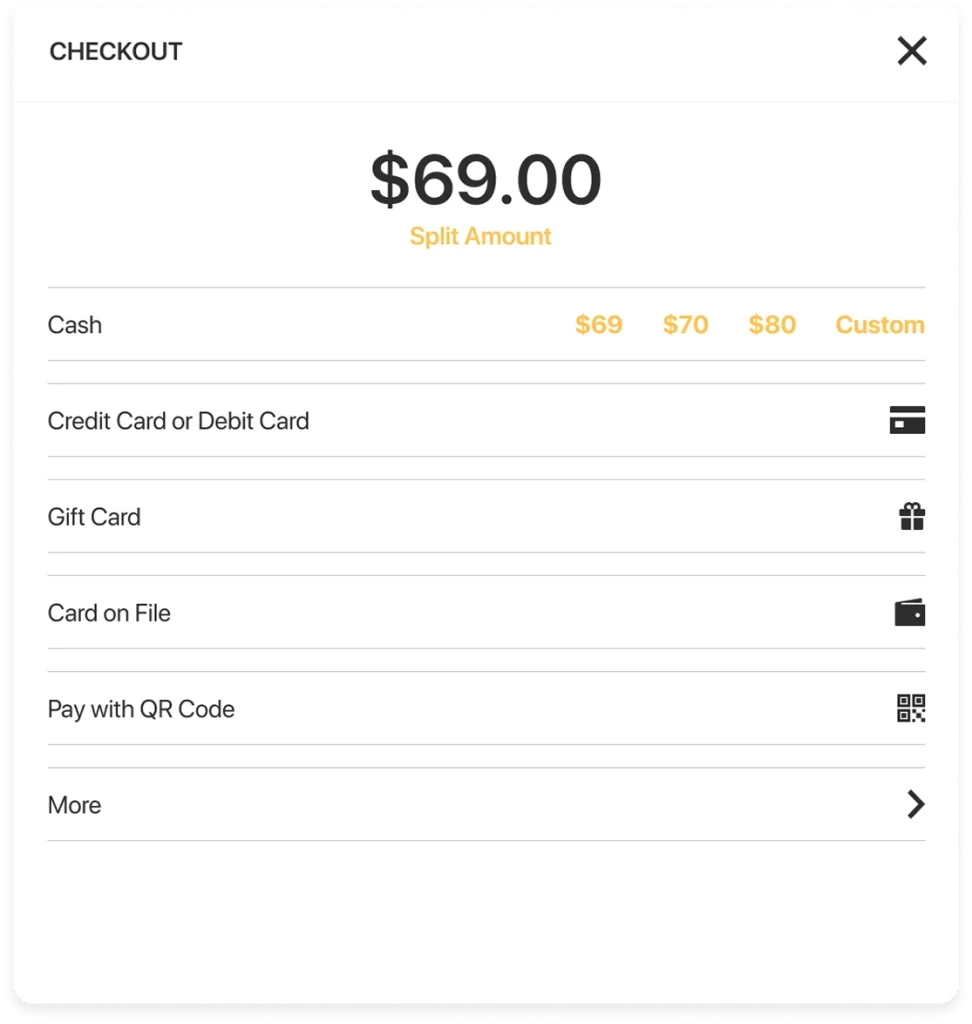
Task: Tap Split Amount link
Action: click(x=480, y=237)
